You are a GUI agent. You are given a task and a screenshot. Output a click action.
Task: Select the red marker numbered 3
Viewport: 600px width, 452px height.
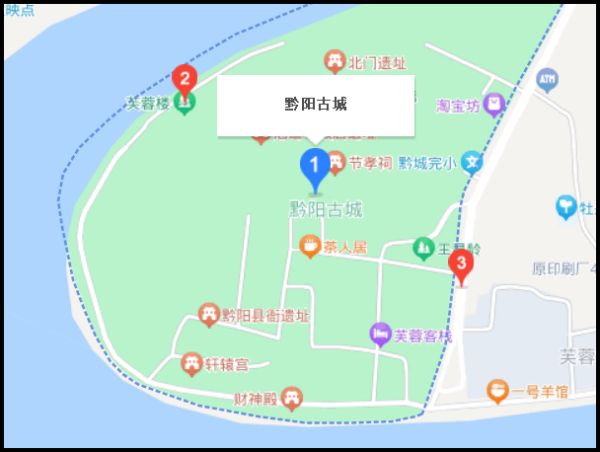tap(460, 264)
